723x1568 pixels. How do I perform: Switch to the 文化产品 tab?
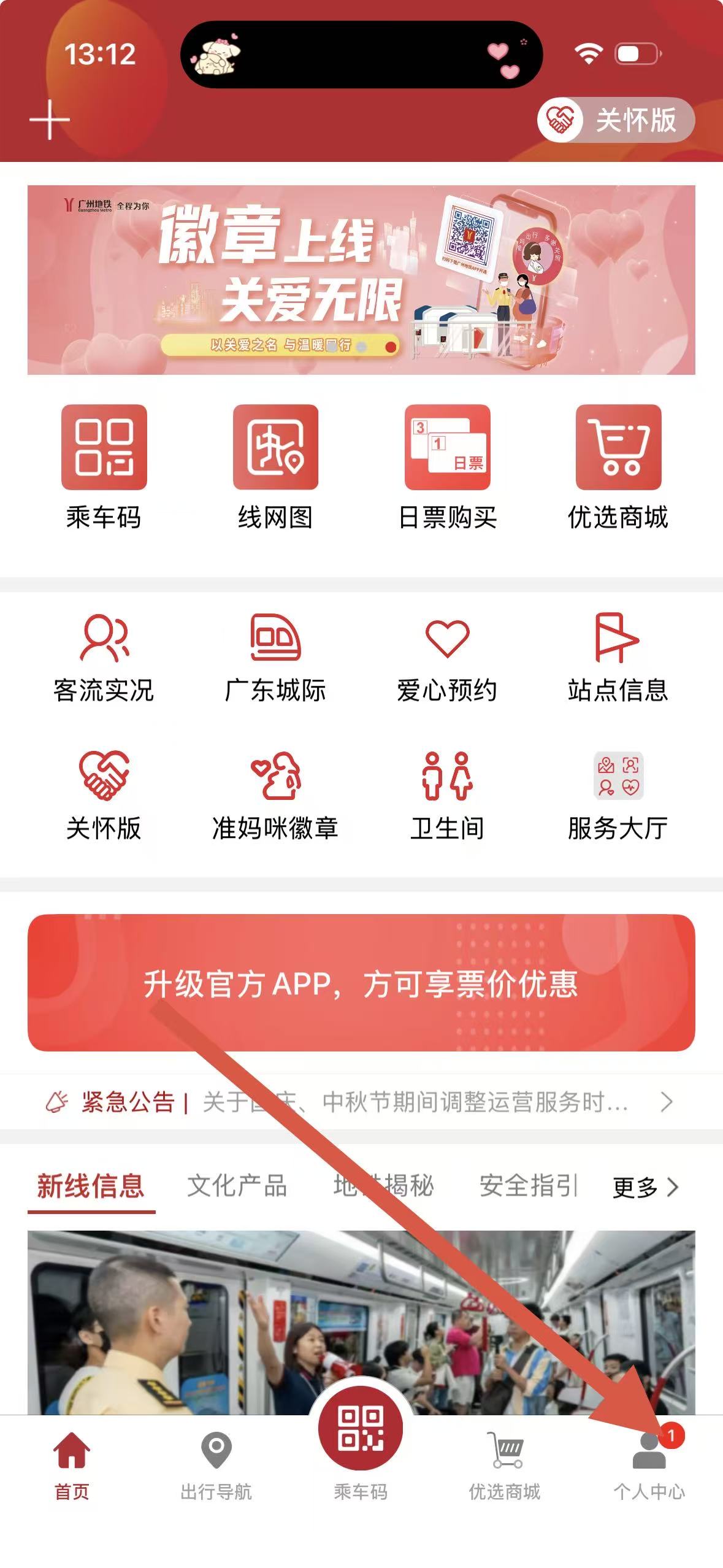(237, 1186)
